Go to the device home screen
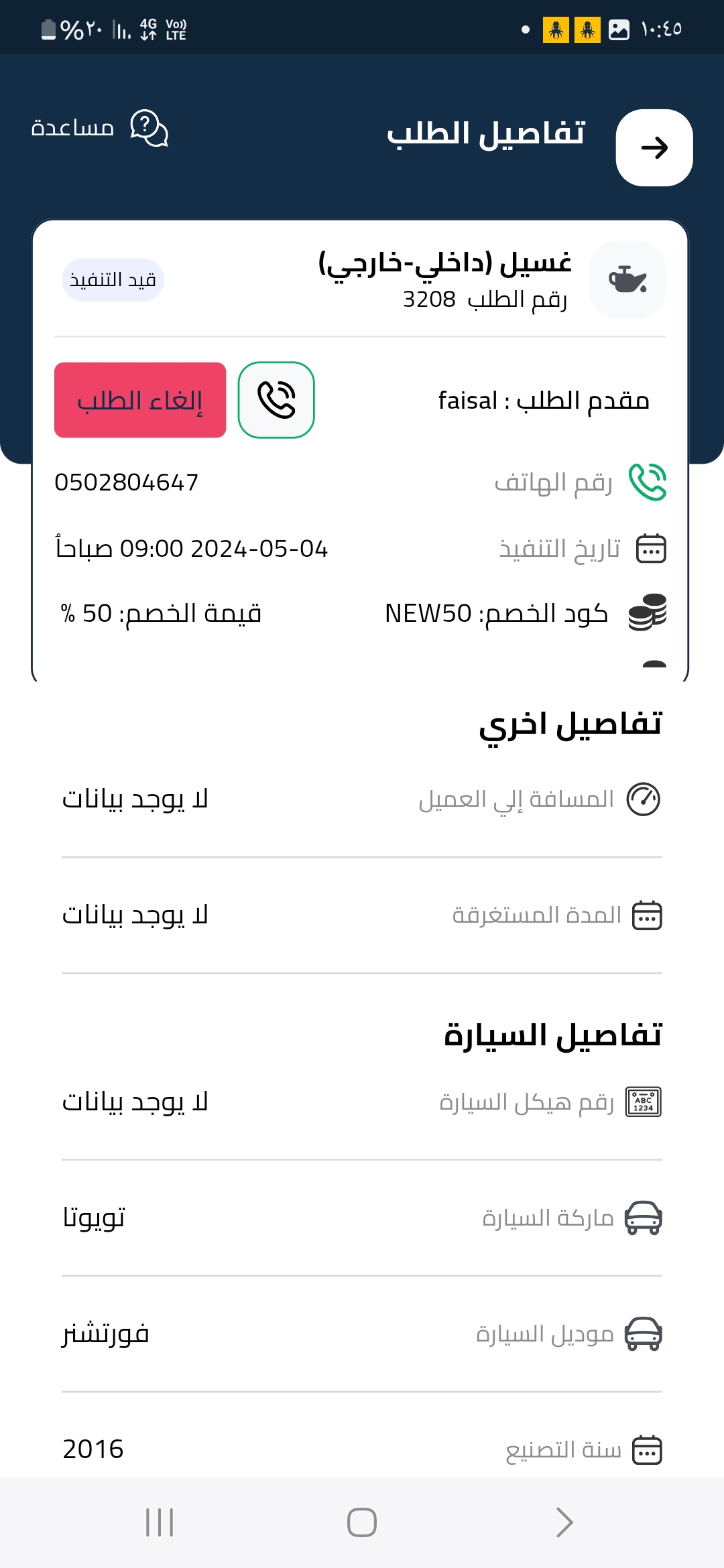The image size is (724, 1568). pos(362,1522)
